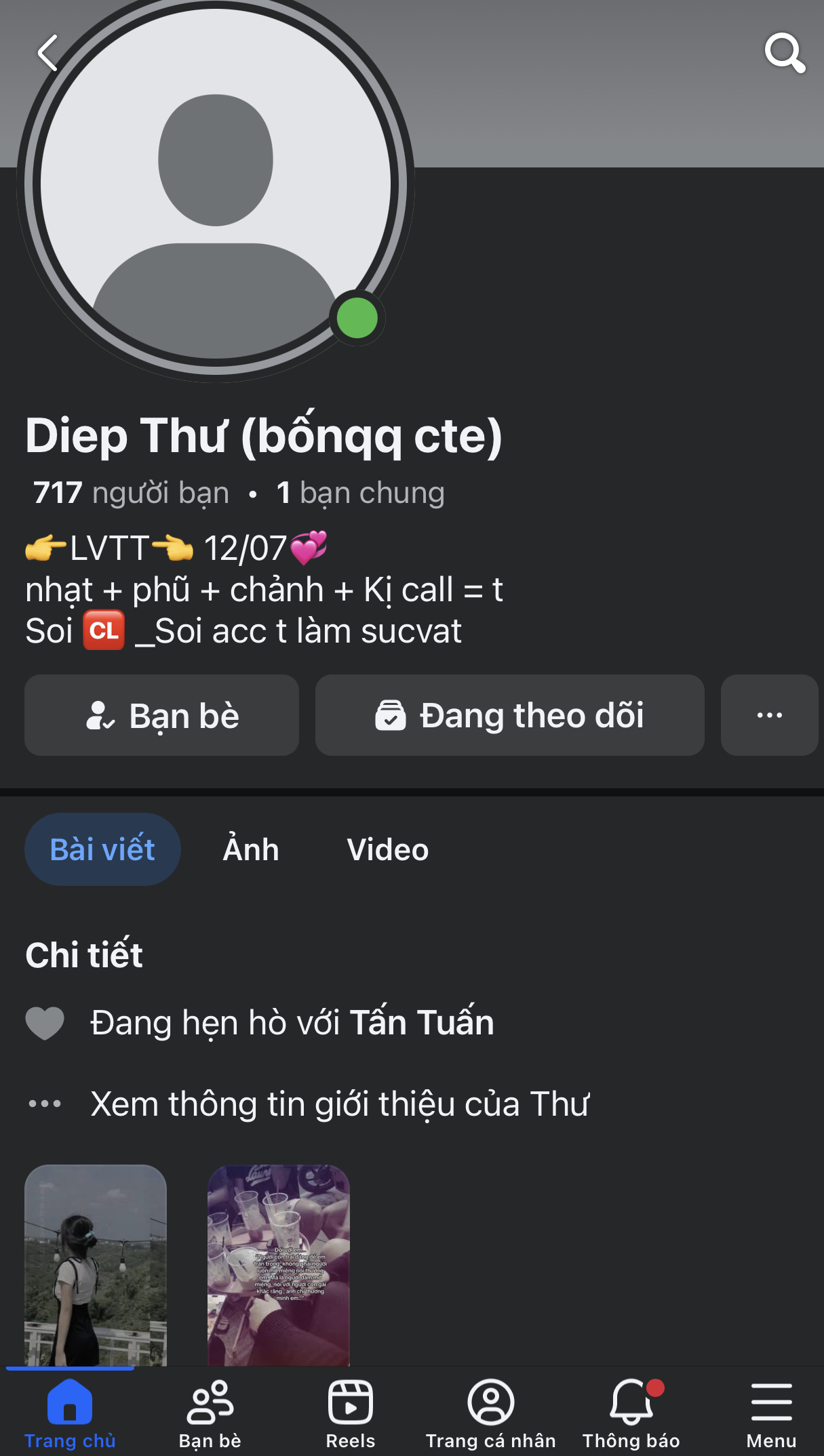Open the 717 người bạn friends list
Image resolution: width=824 pixels, height=1456 pixels.
pyautogui.click(x=131, y=493)
